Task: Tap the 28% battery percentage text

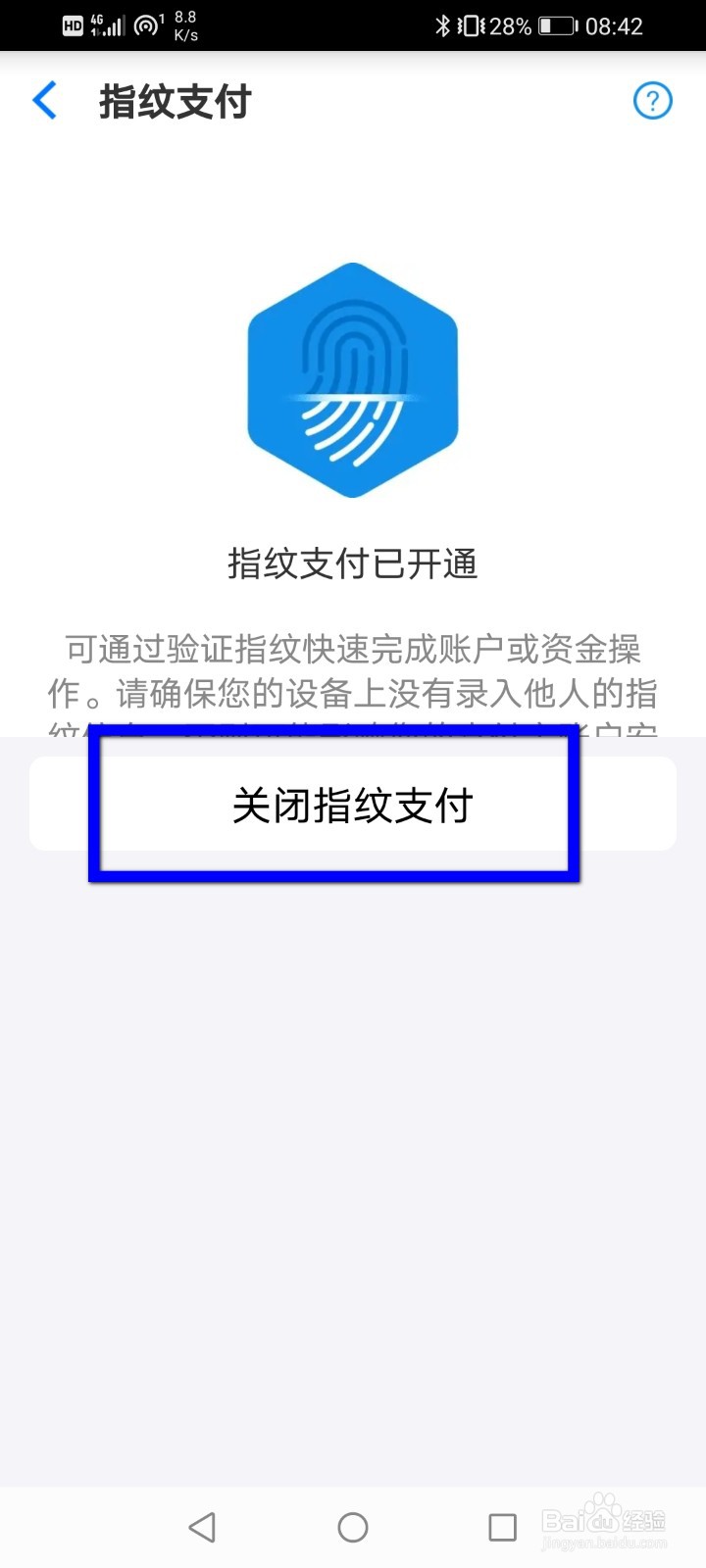Action: click(511, 26)
